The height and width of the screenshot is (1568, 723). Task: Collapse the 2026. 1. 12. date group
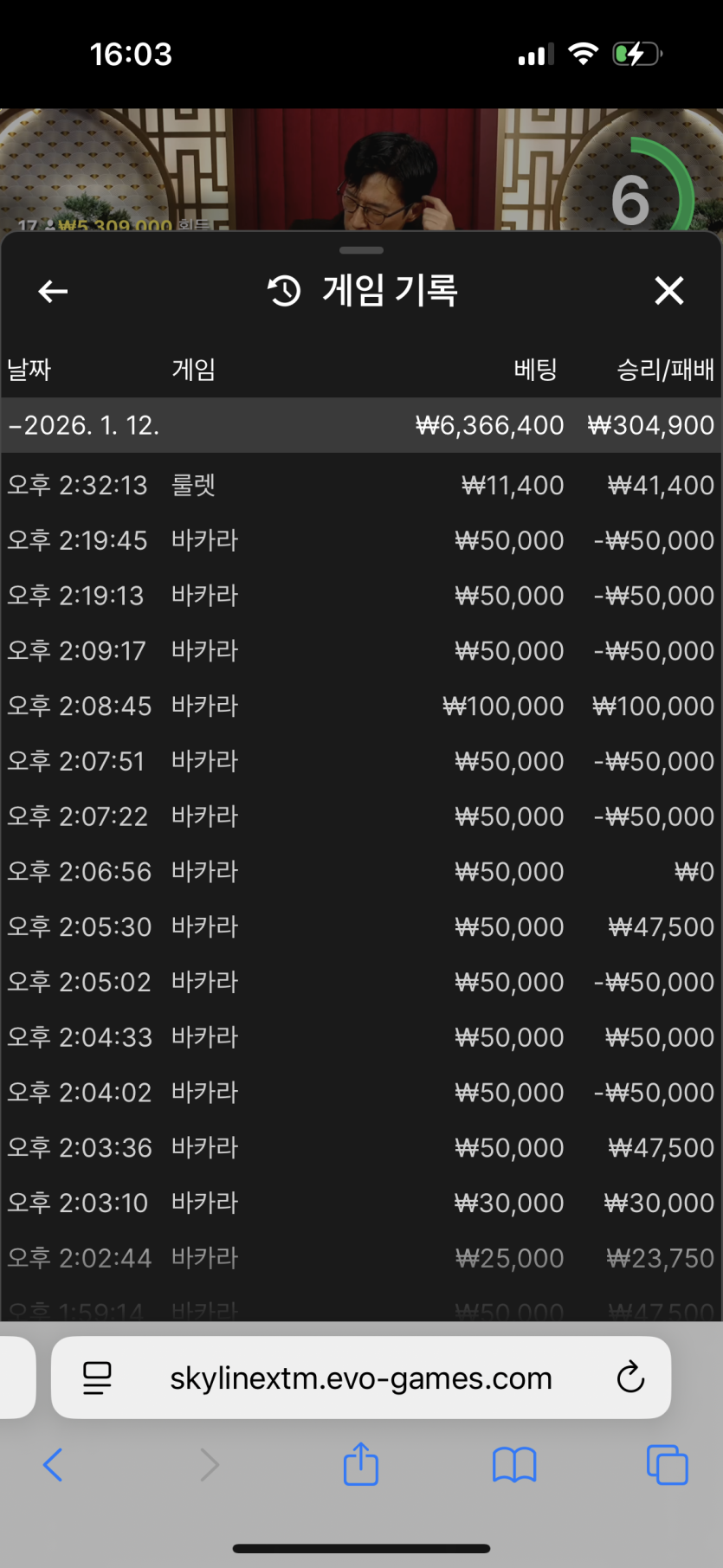tap(83, 425)
